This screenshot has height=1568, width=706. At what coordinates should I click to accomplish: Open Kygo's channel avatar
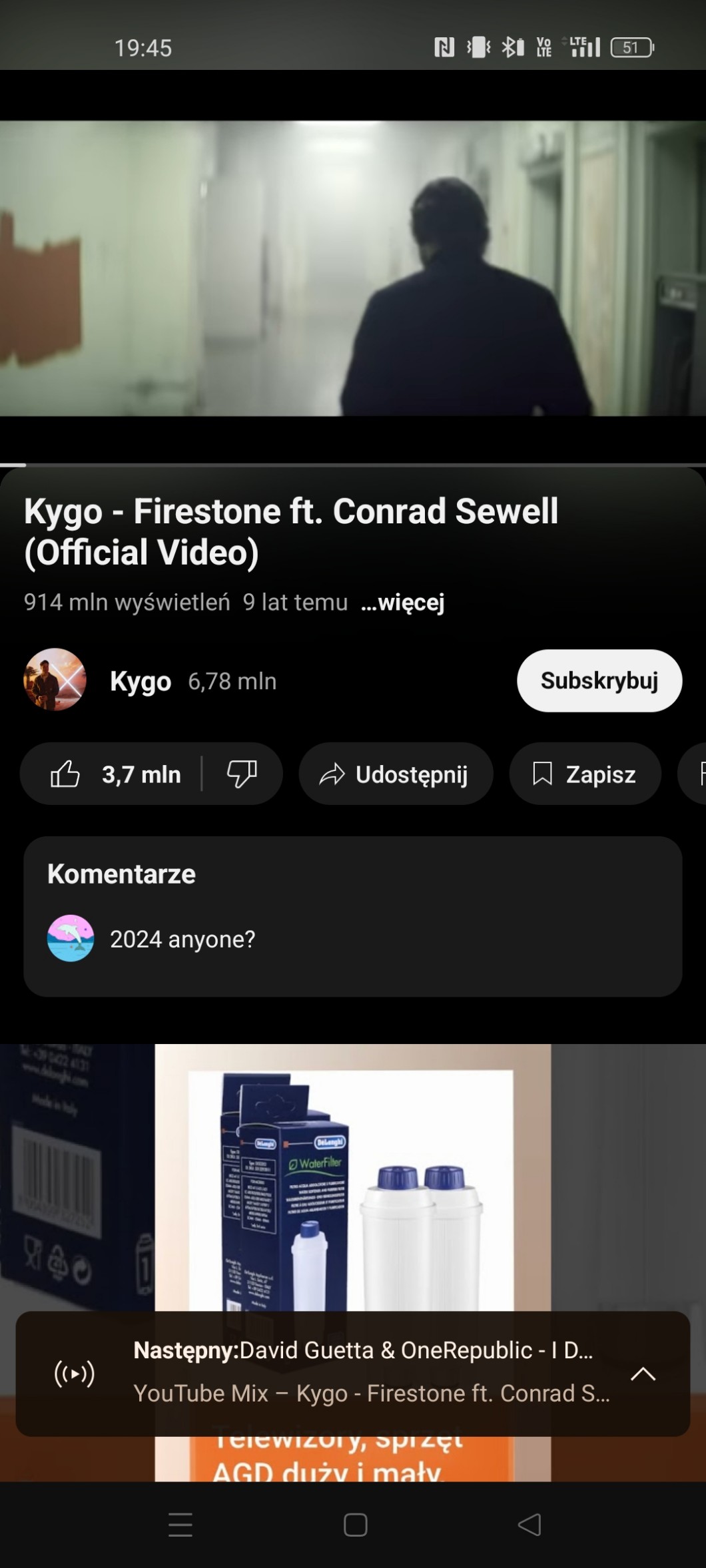click(55, 680)
